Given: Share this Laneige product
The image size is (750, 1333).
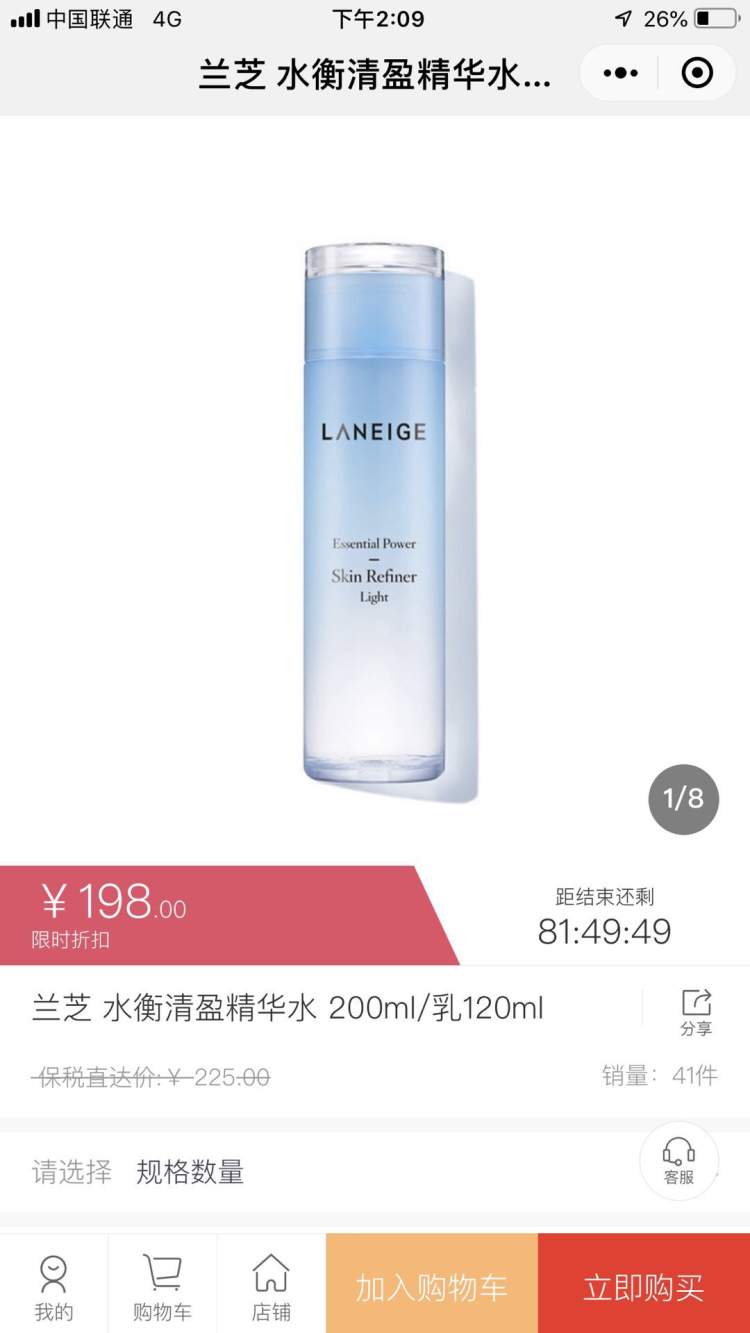Looking at the screenshot, I should click(696, 1011).
